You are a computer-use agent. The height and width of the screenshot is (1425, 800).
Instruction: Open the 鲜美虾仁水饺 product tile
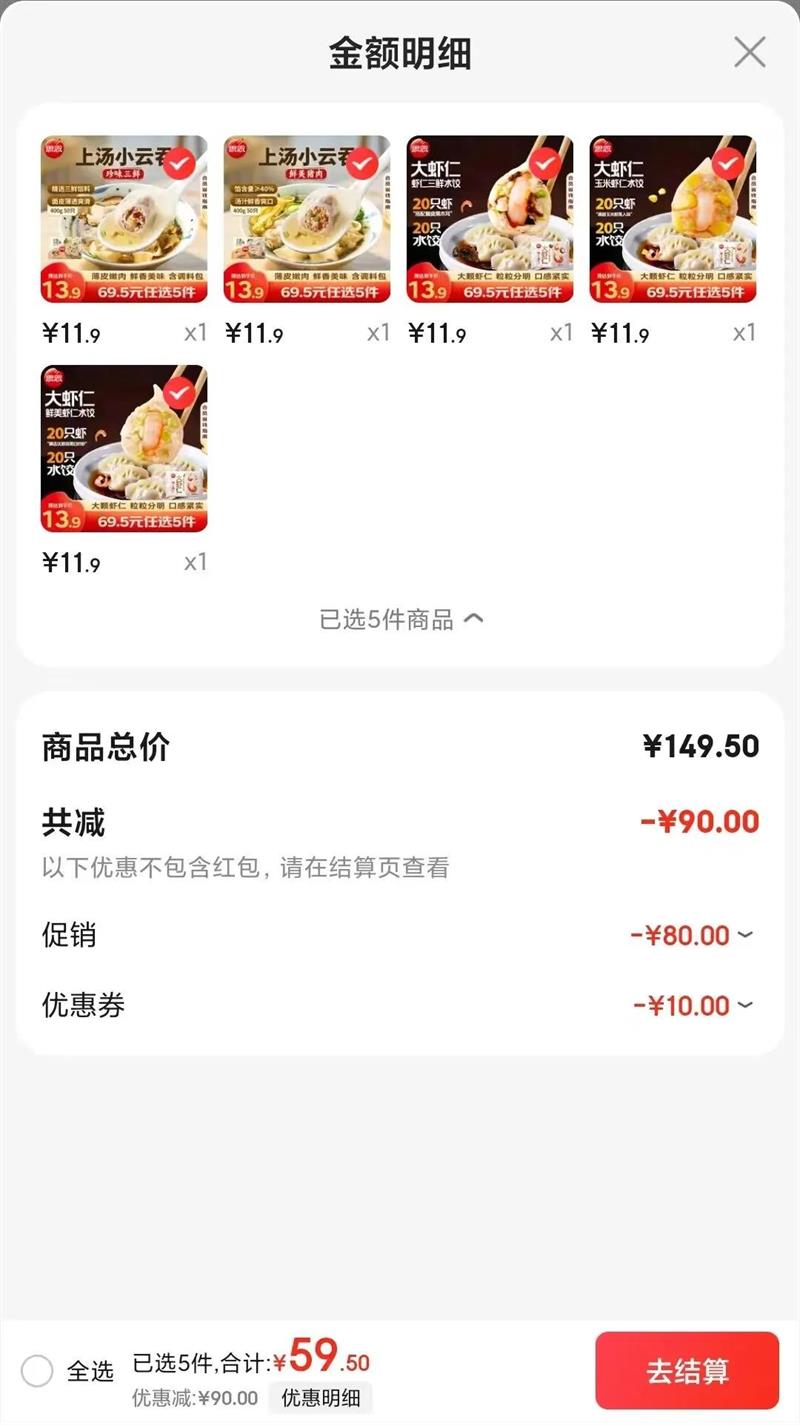(124, 448)
